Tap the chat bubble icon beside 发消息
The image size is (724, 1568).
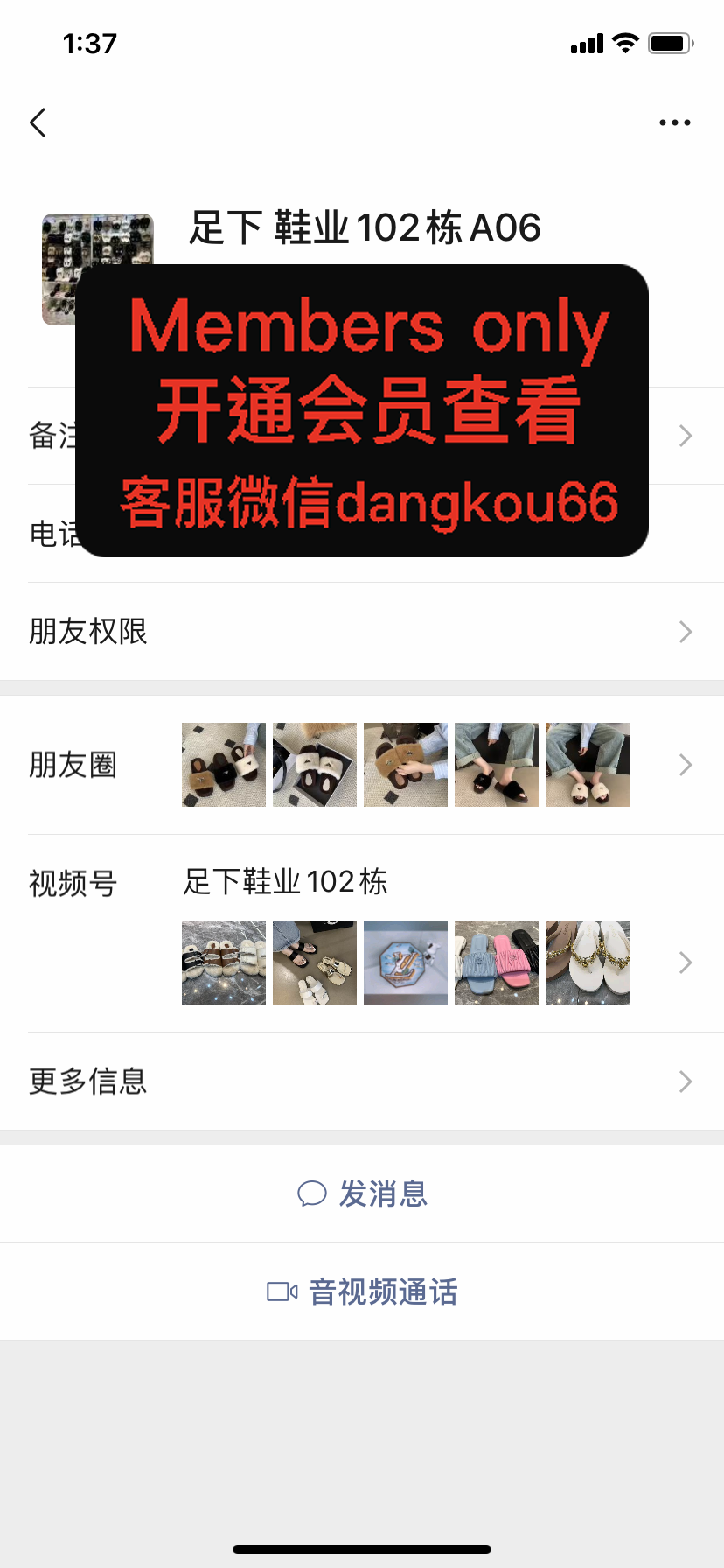(308, 1193)
